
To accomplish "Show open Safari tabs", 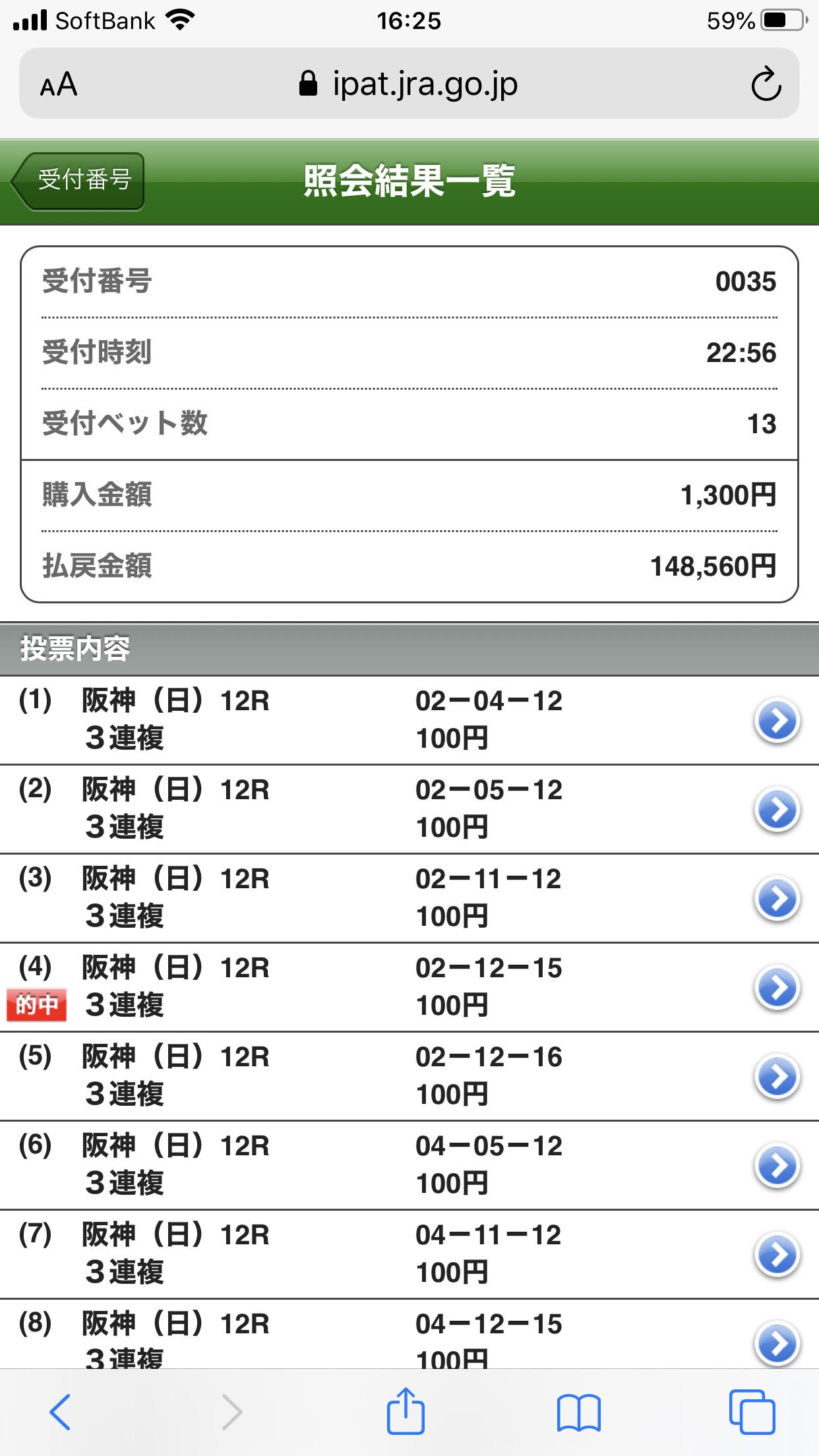I will (x=752, y=1412).
